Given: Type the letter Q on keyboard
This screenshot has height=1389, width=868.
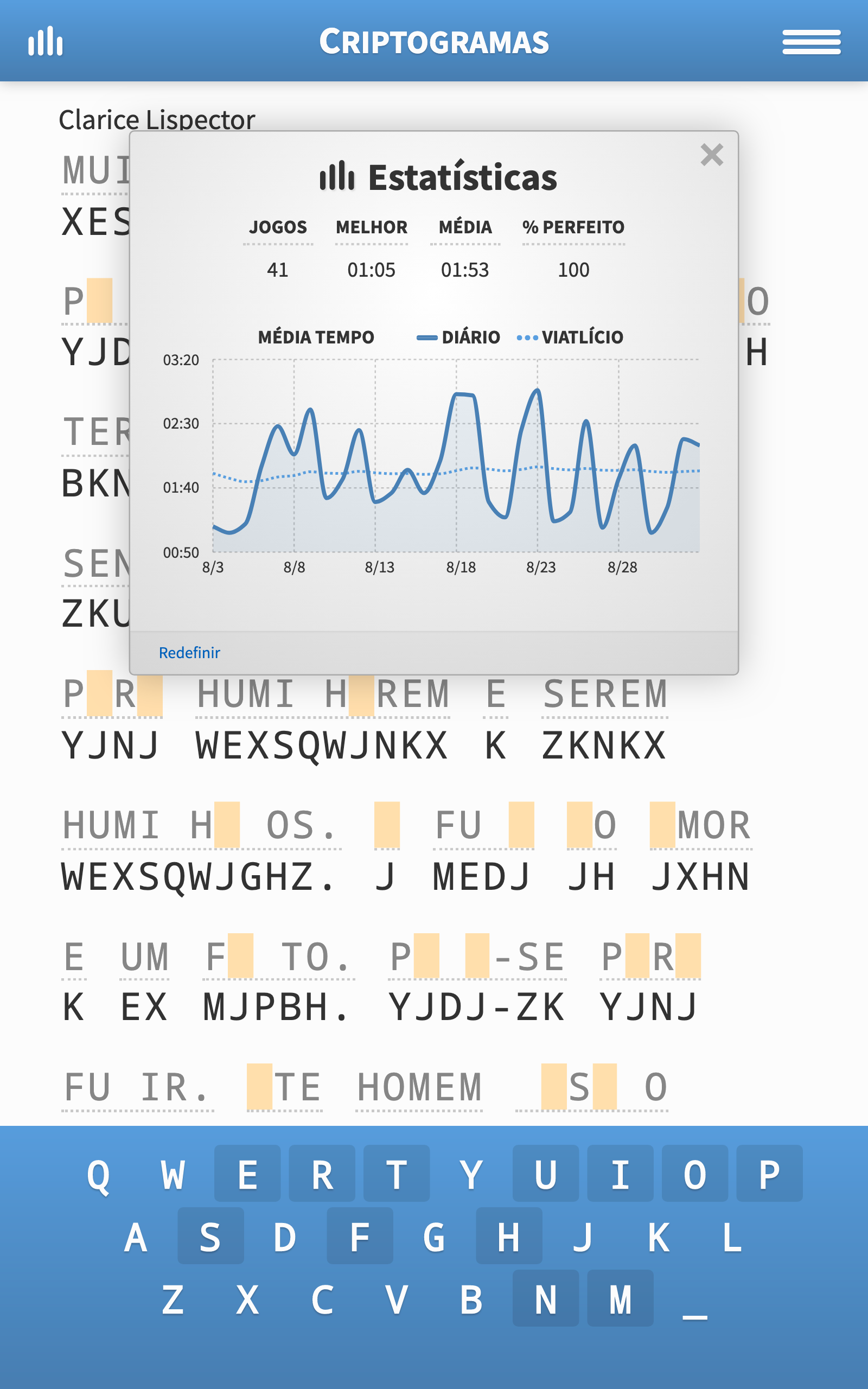Looking at the screenshot, I should pos(98,1174).
